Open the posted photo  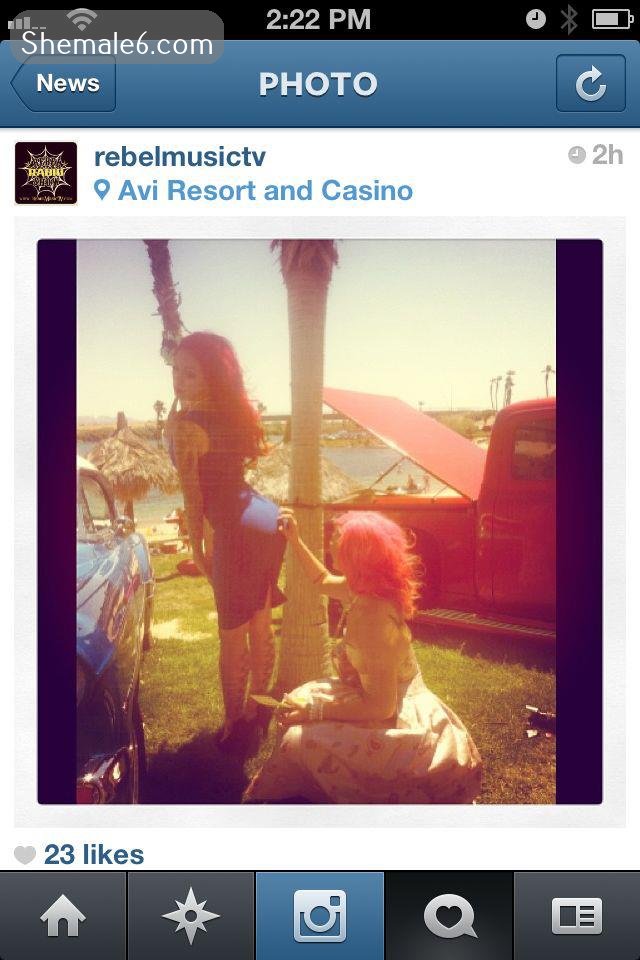click(x=319, y=520)
